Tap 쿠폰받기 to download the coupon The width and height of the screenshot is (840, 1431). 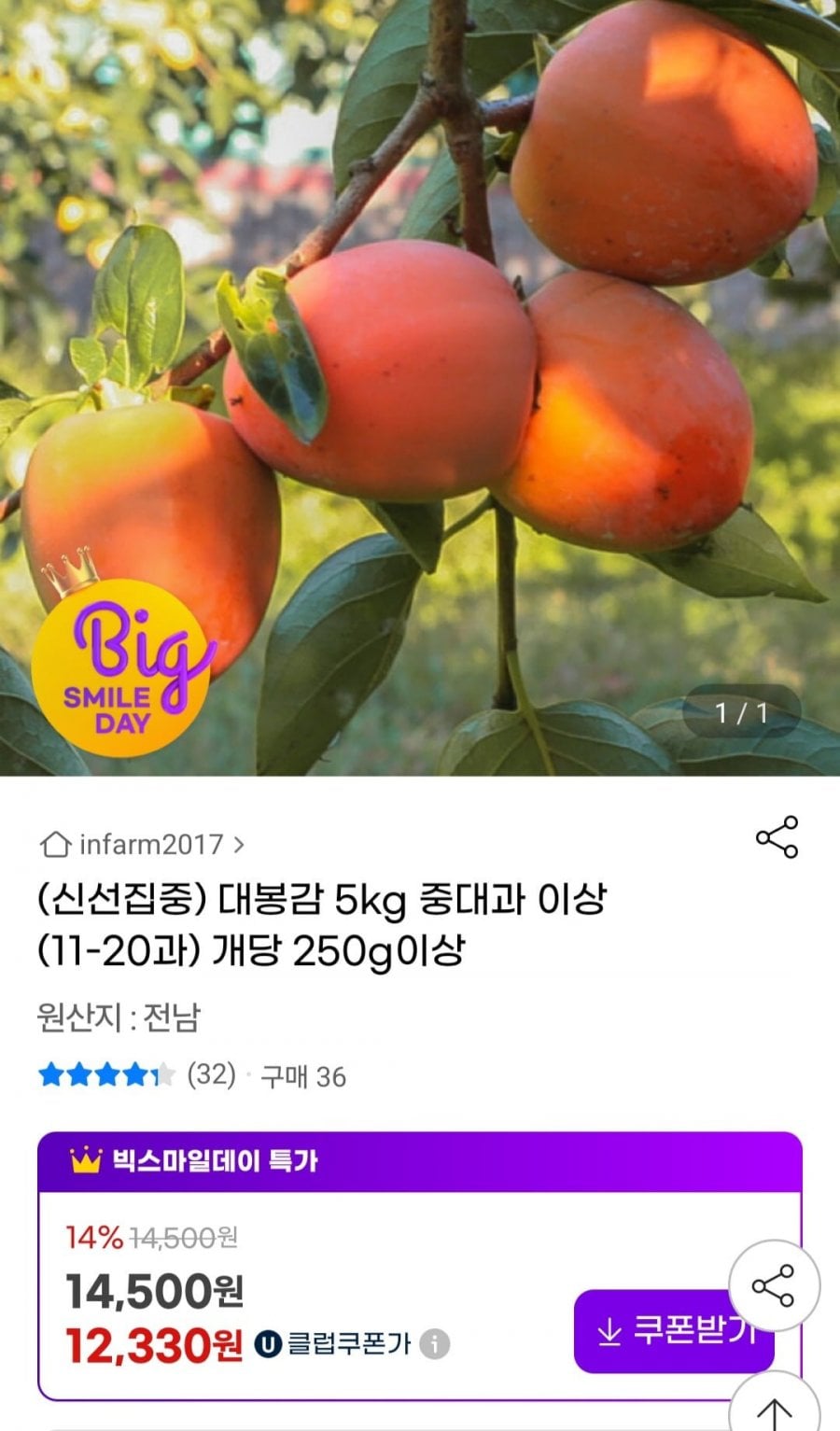(x=673, y=1331)
